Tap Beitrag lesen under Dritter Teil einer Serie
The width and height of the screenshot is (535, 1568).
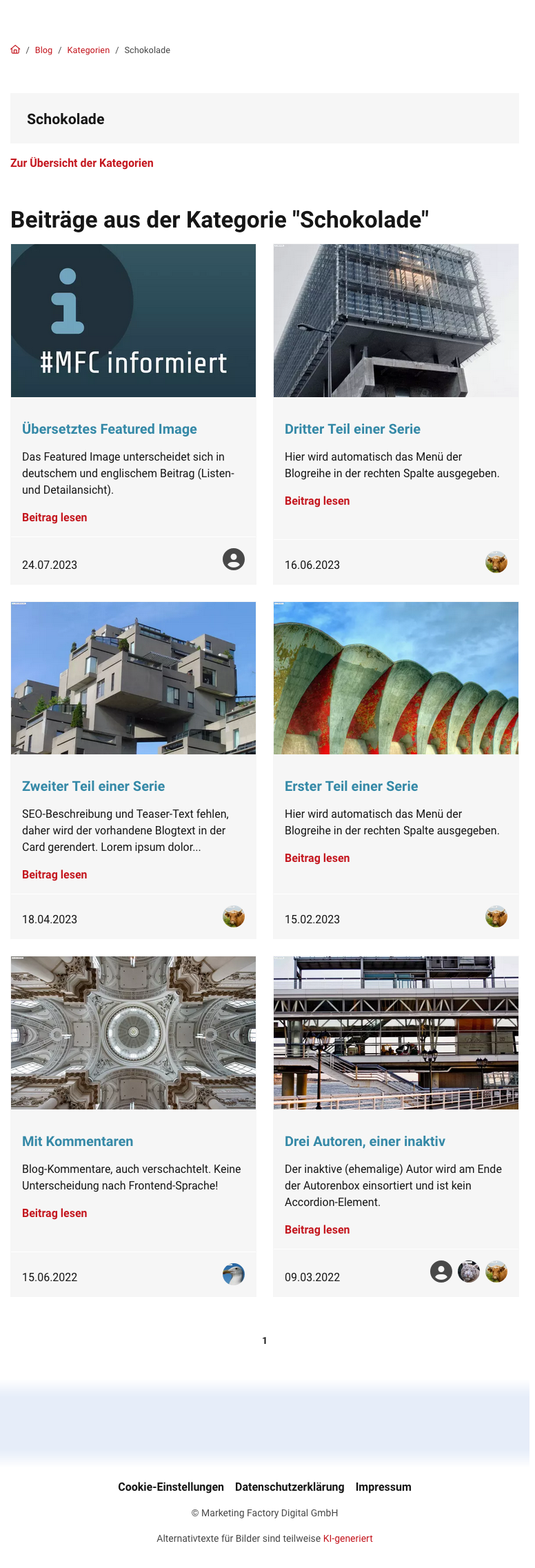coord(317,501)
